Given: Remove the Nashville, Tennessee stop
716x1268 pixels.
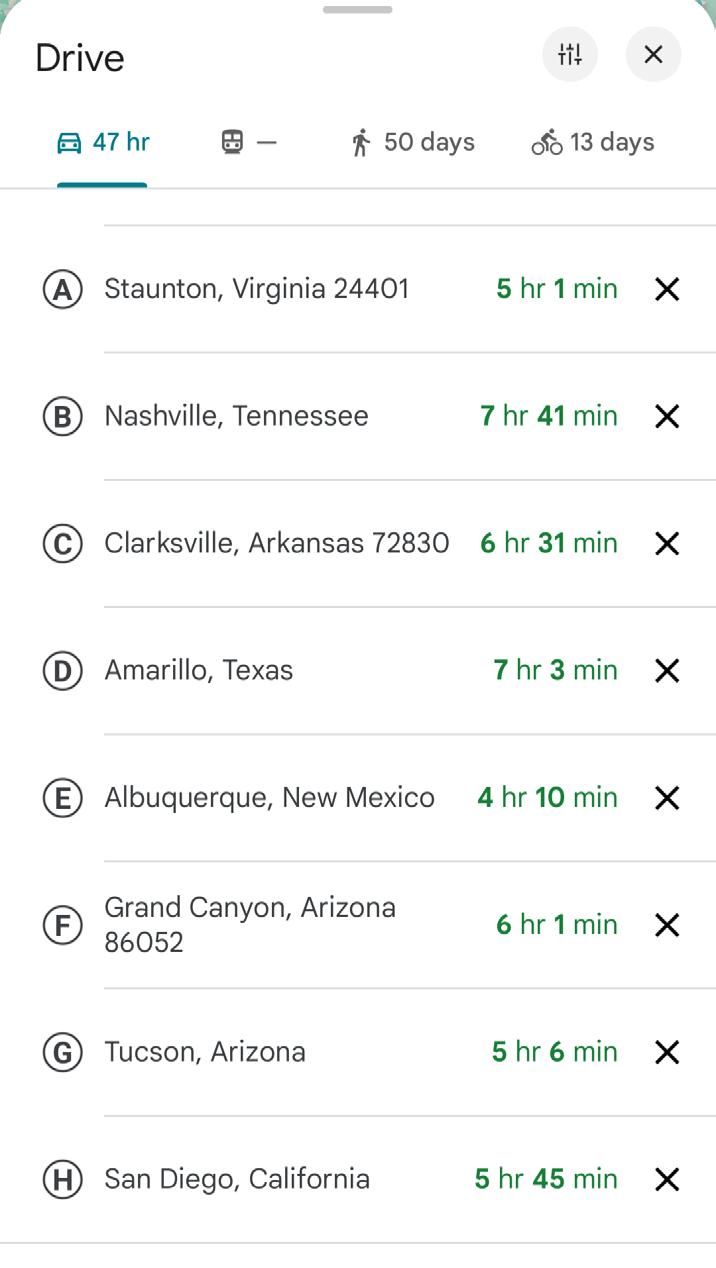Looking at the screenshot, I should (x=667, y=417).
